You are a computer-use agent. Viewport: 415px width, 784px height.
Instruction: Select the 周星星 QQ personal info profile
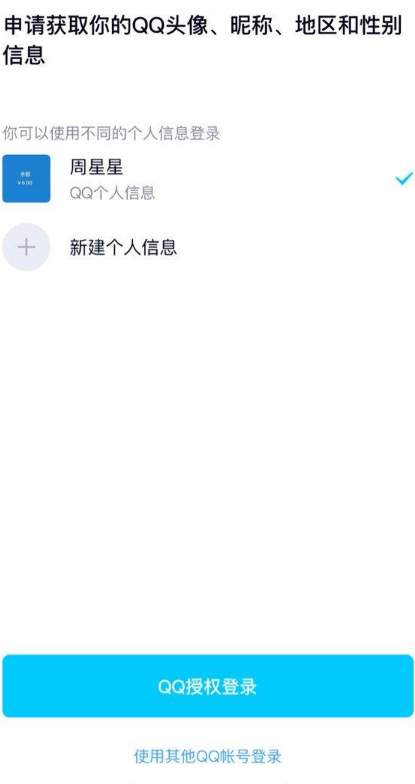pos(208,178)
